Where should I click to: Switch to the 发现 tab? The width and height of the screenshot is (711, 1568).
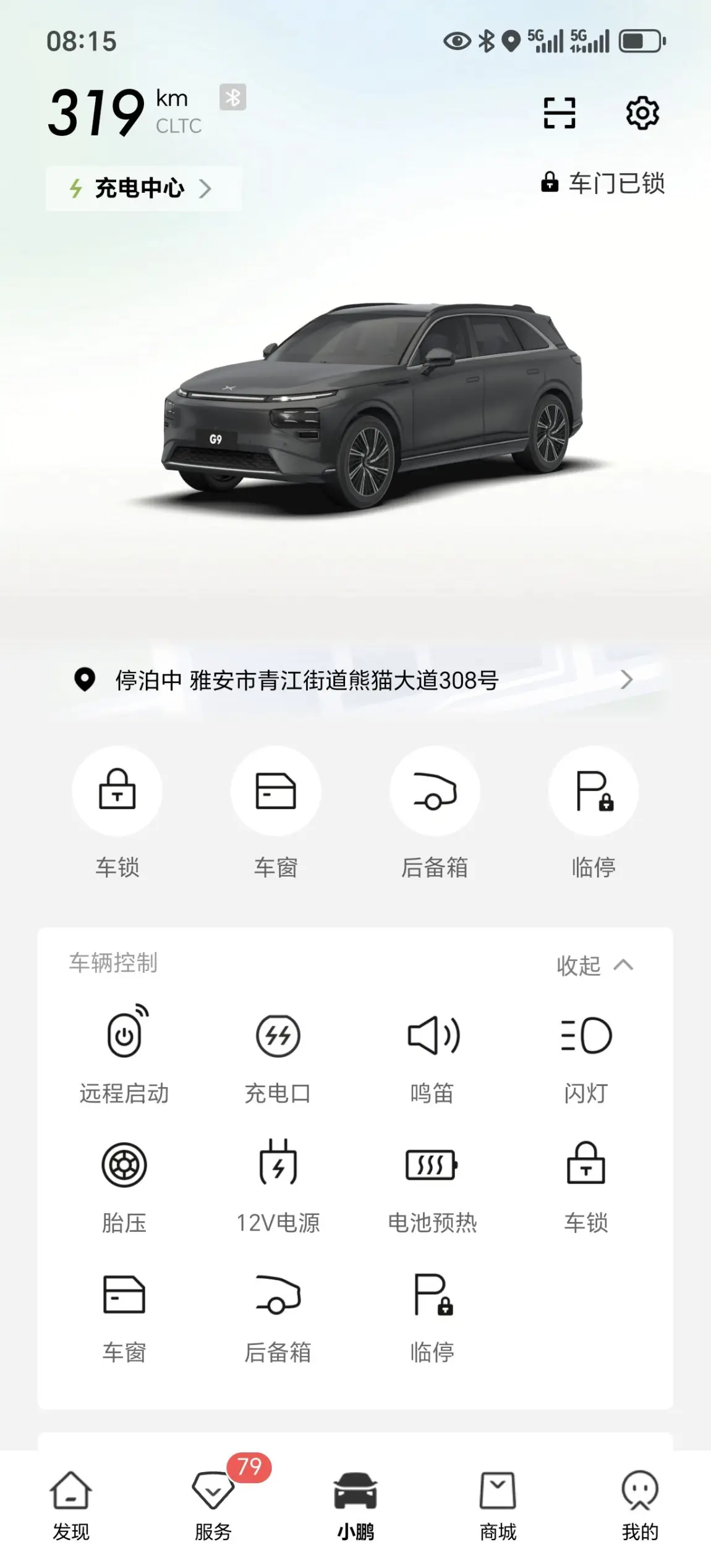coord(71,1505)
